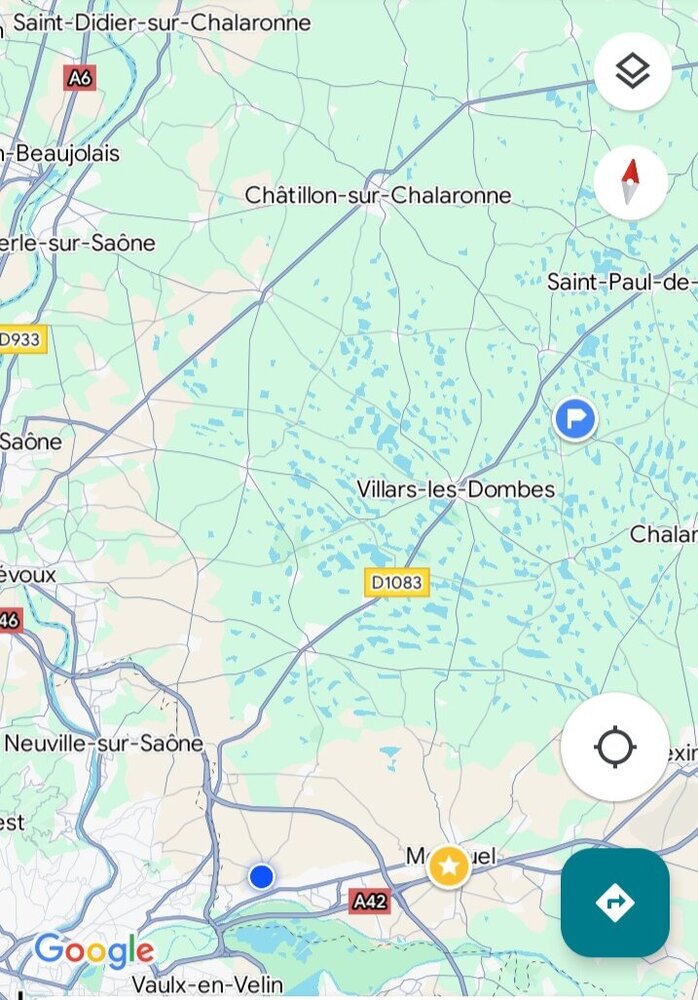Viewport: 698px width, 1000px height.
Task: Open the map layers selector
Action: point(632,72)
